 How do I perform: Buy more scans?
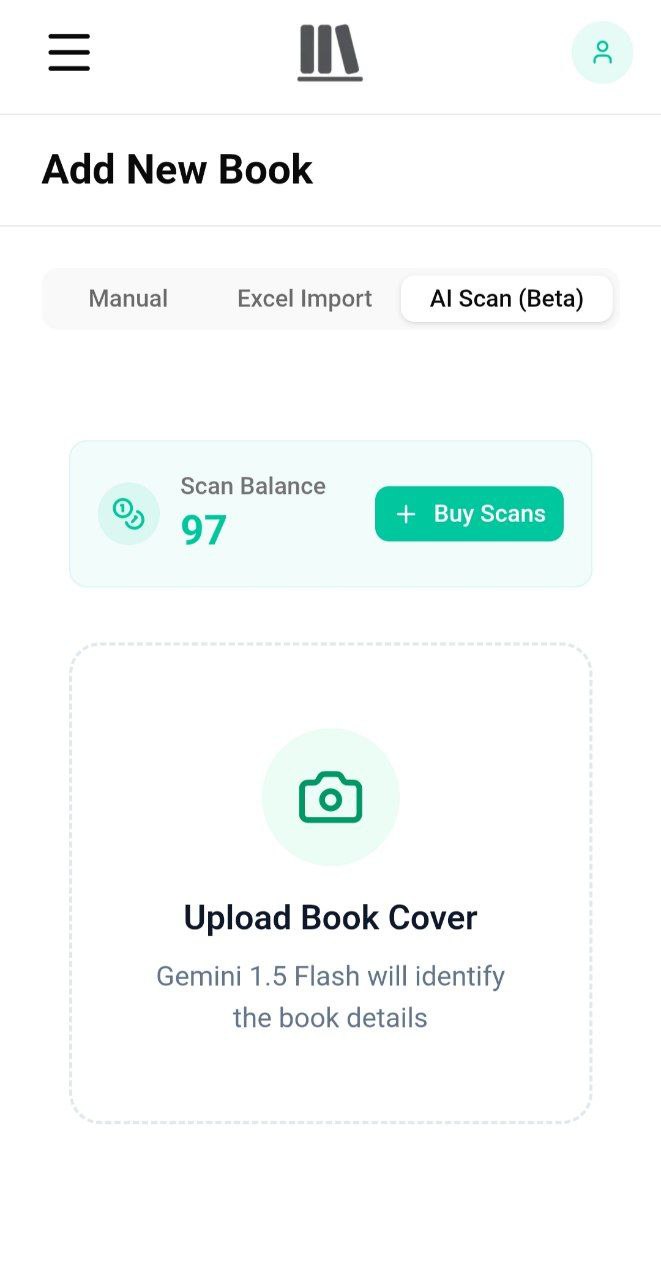click(x=469, y=514)
